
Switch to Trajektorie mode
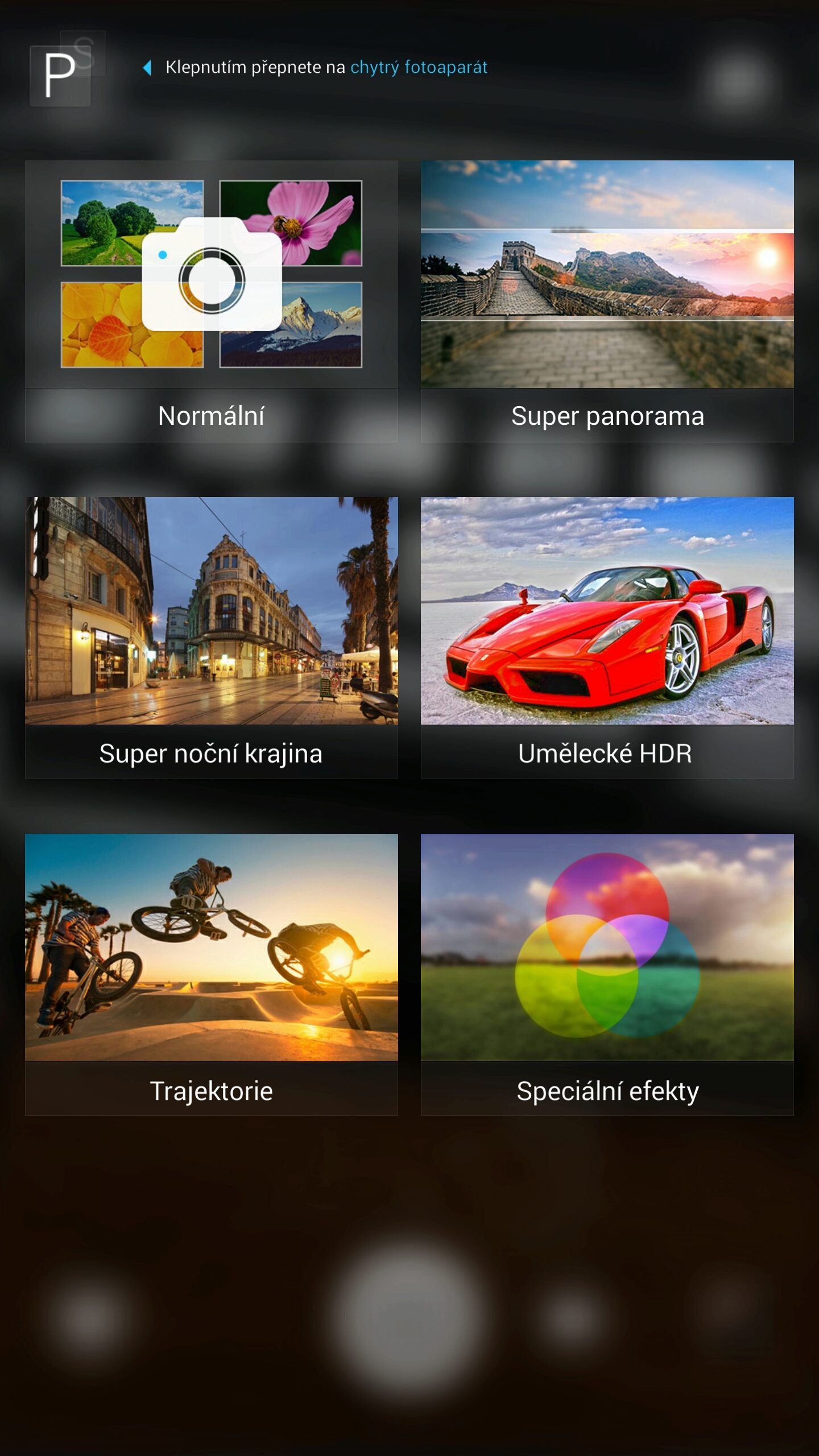tap(211, 975)
